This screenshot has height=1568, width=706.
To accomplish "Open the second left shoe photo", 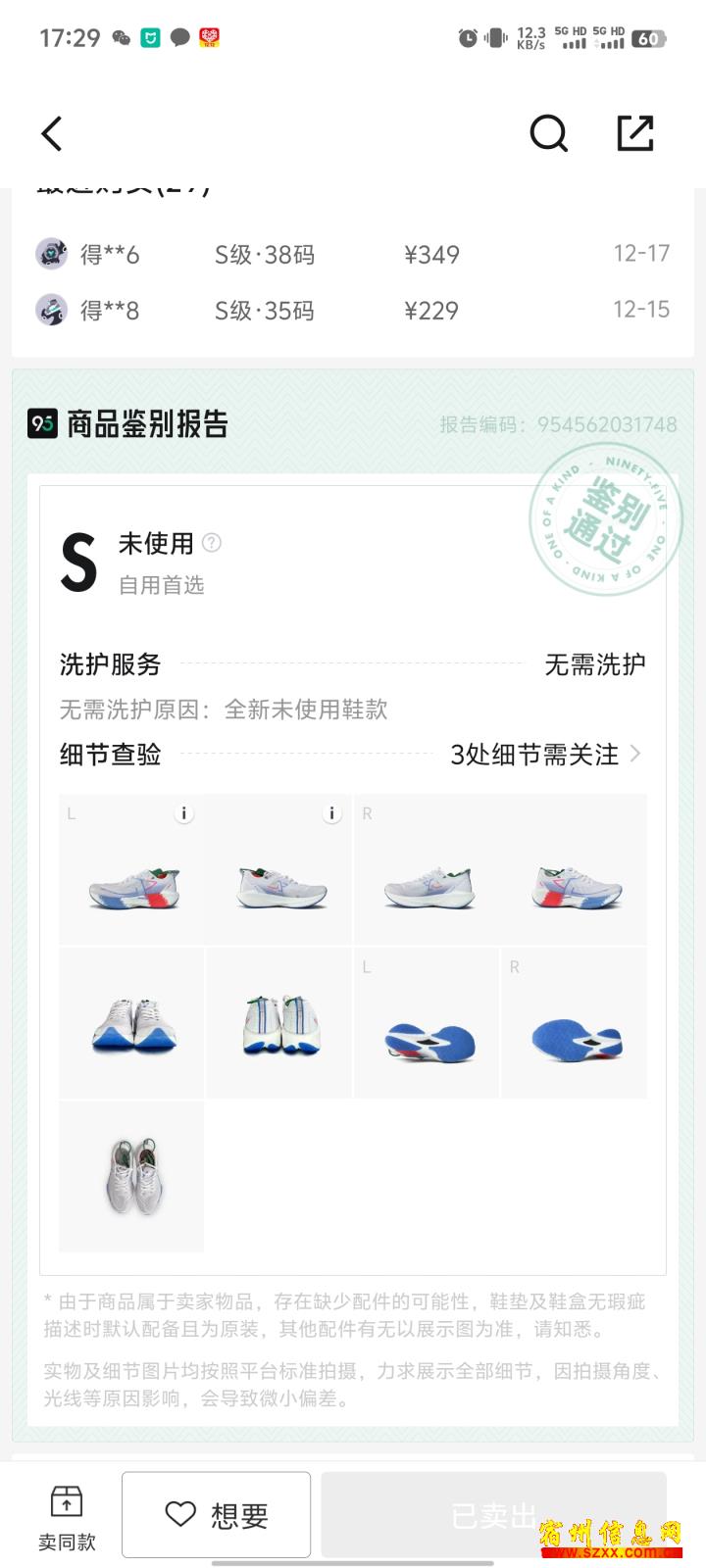I will coord(279,869).
